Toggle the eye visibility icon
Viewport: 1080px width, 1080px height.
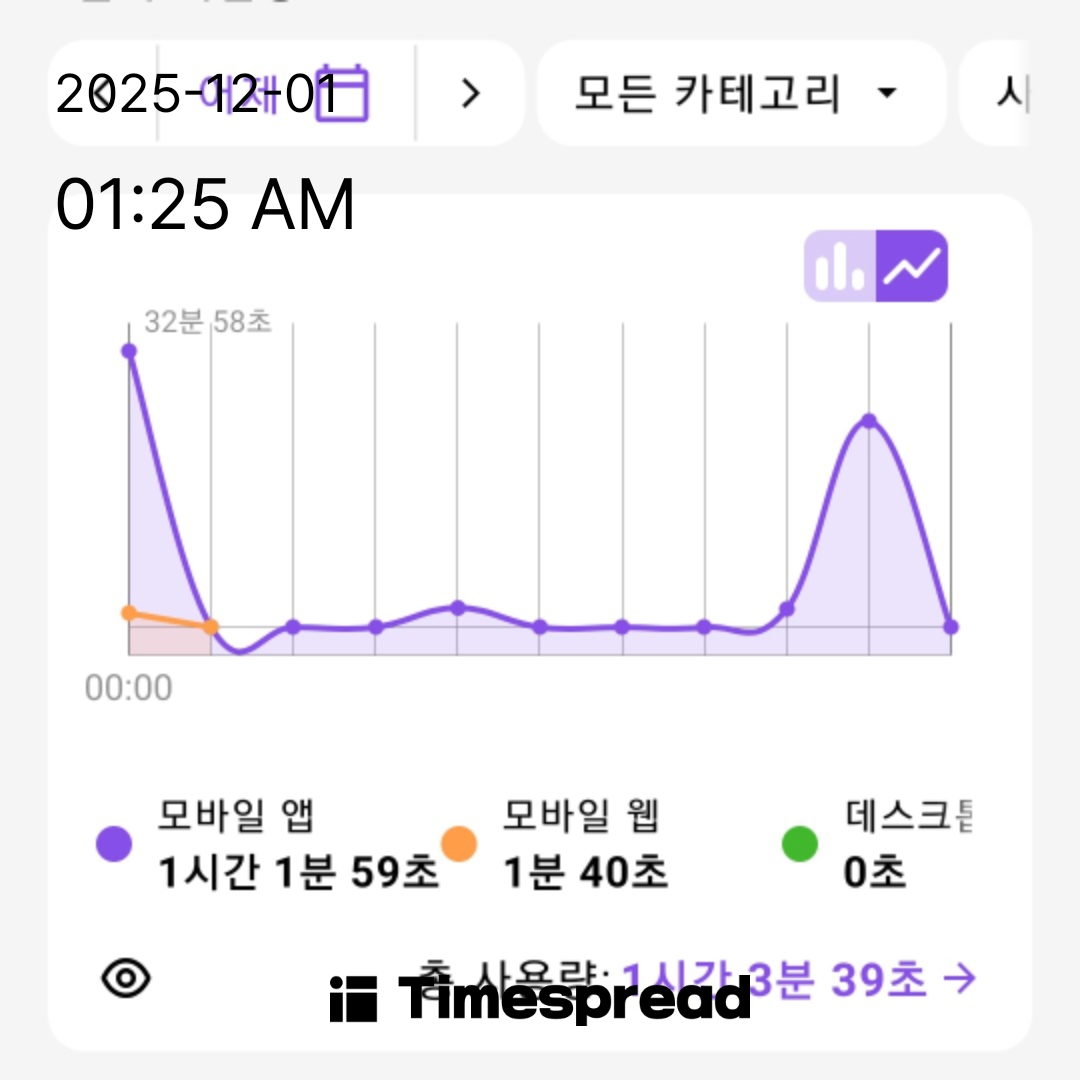pos(127,978)
